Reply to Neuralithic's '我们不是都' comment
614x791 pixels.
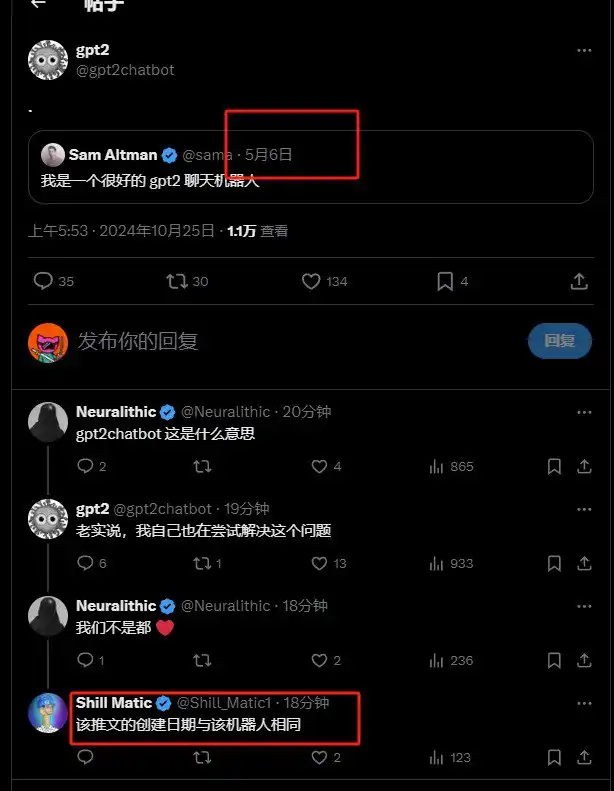[85, 660]
